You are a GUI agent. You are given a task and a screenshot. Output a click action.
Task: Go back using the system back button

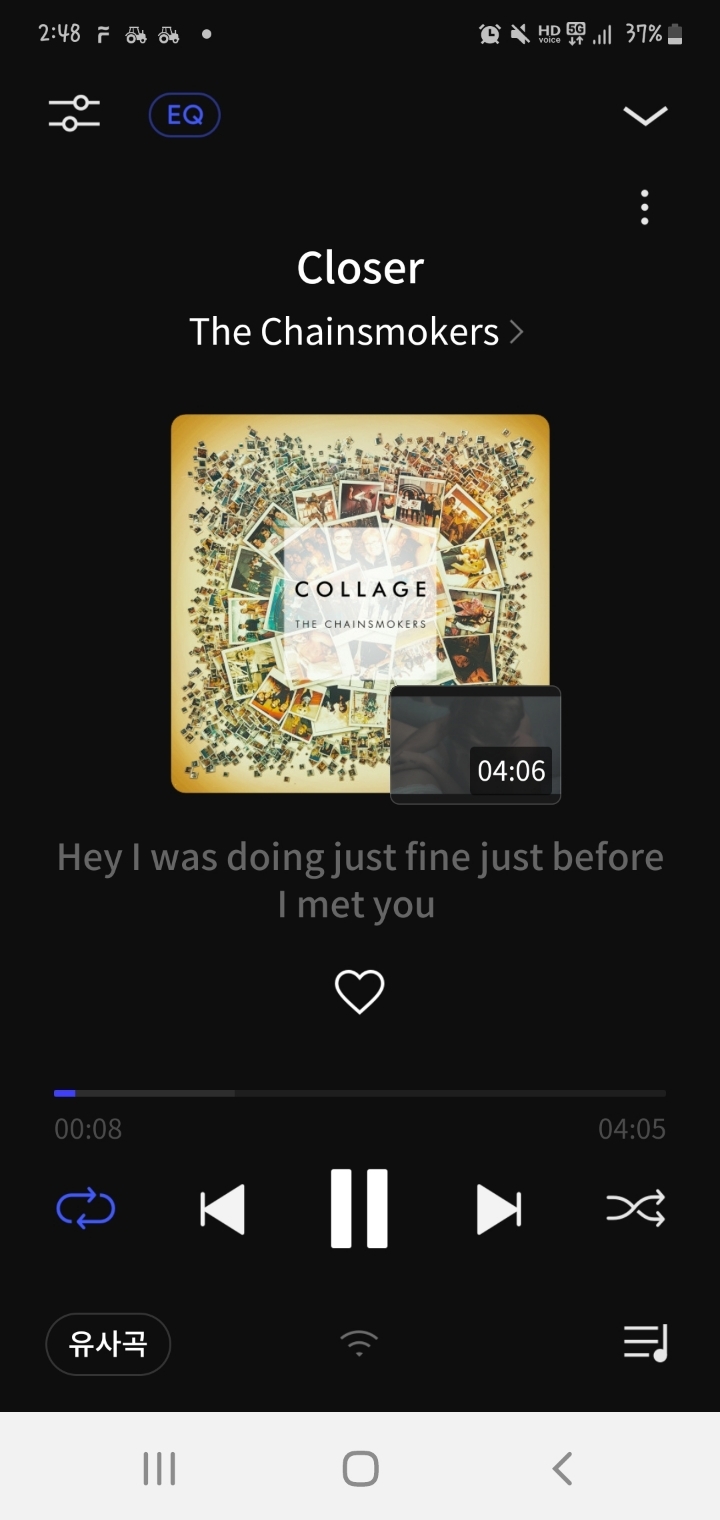point(562,1469)
